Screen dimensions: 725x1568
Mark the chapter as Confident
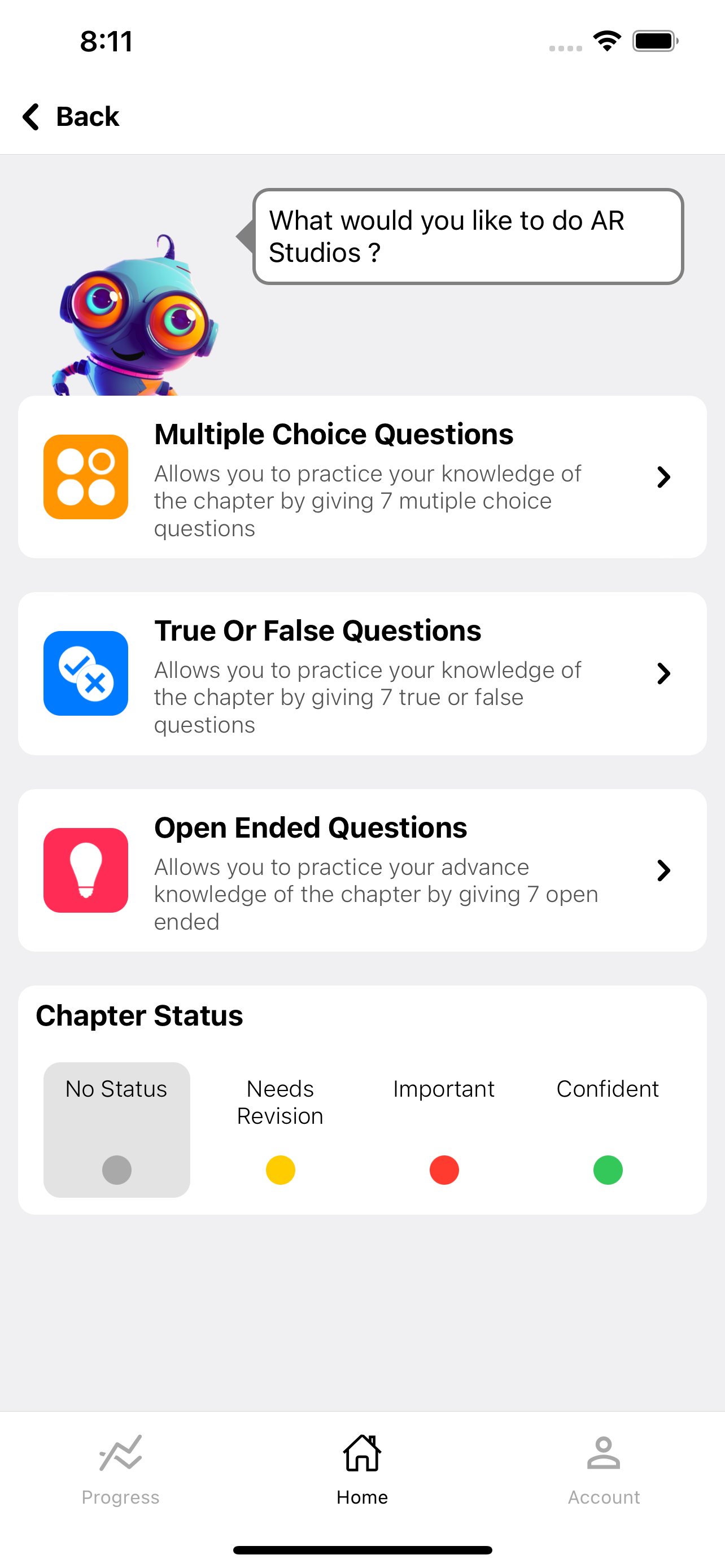click(x=608, y=1130)
